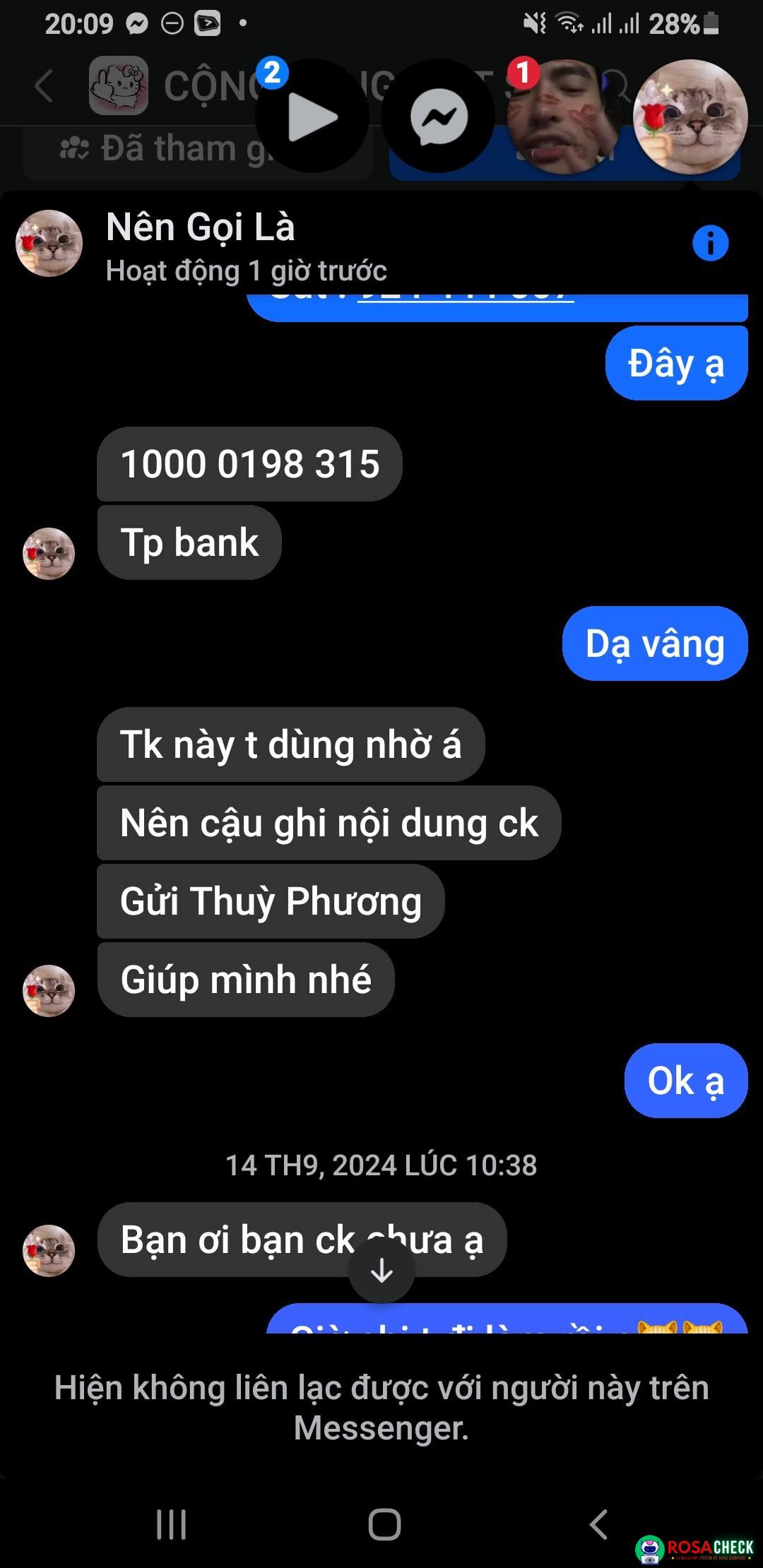This screenshot has height=1568, width=763.
Task: Tap the underlined phone number link
Action: 466,298
